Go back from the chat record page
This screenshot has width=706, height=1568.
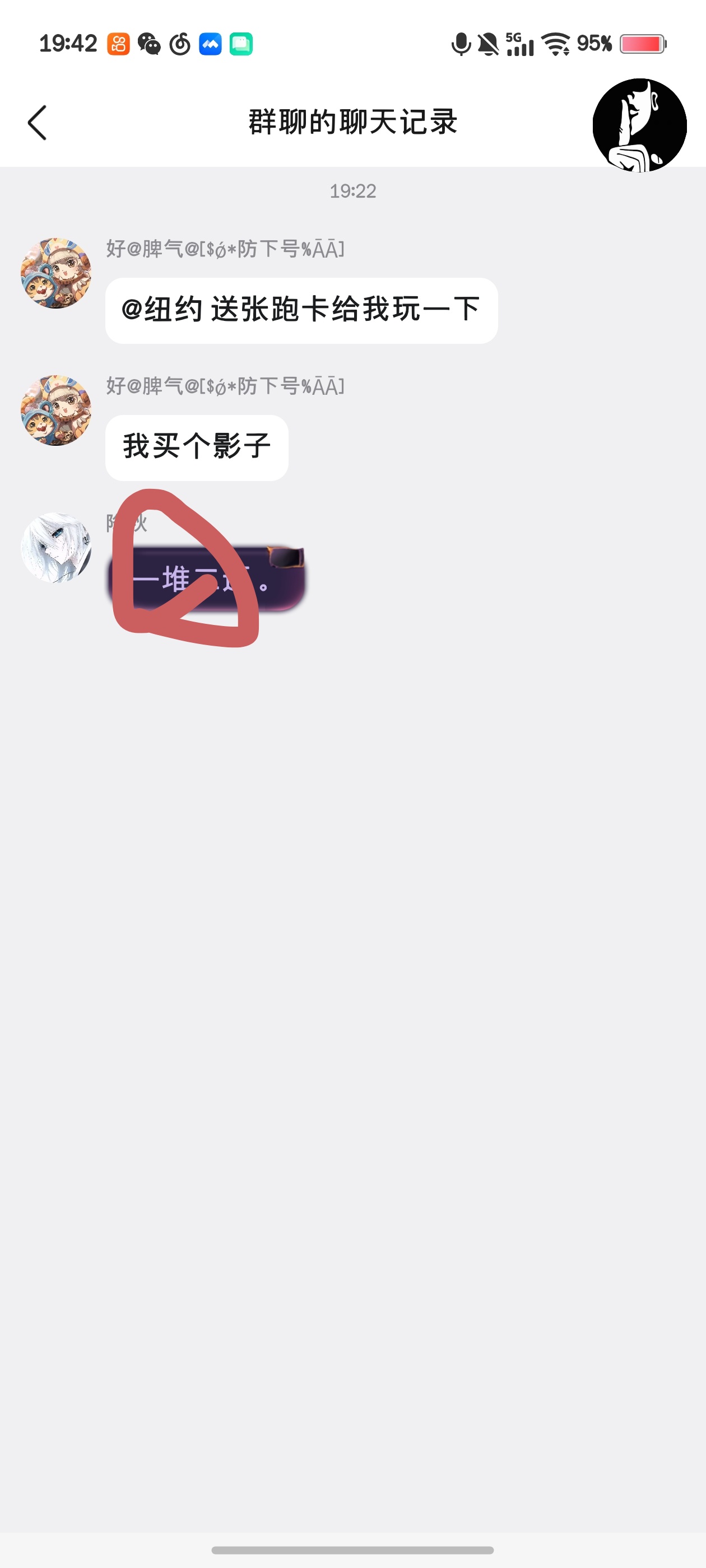click(38, 122)
